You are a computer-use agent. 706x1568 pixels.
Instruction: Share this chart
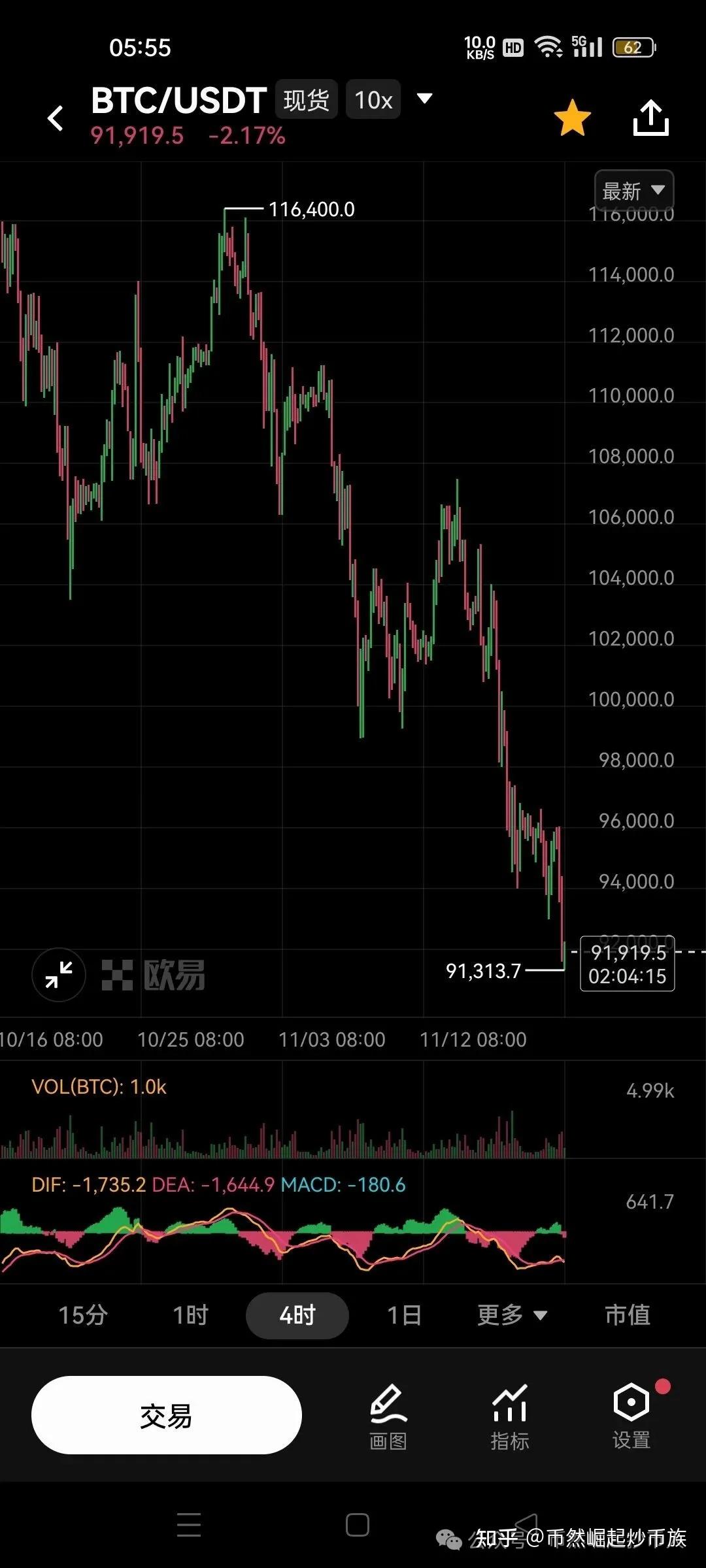point(651,118)
